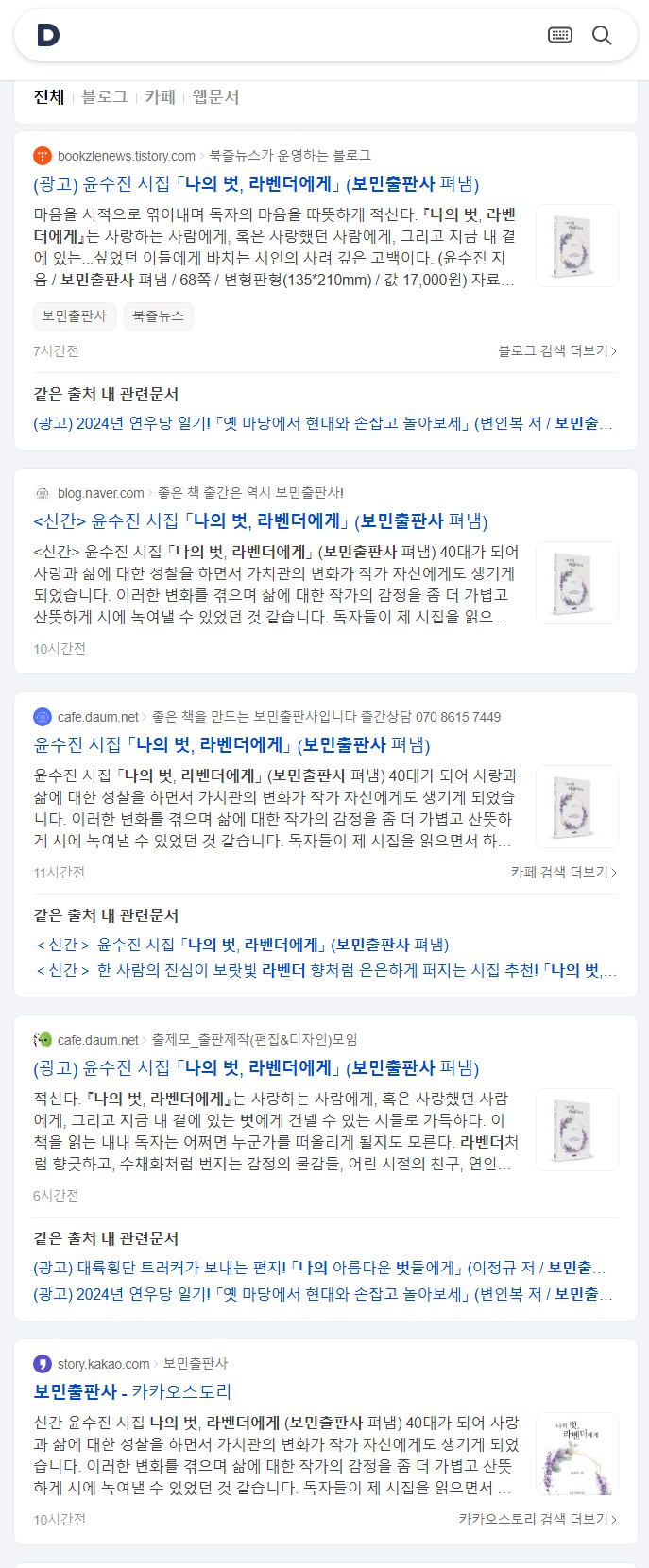Open the 보민출판사 - 카카오스토리 result
The image size is (649, 1568).
[x=132, y=1391]
